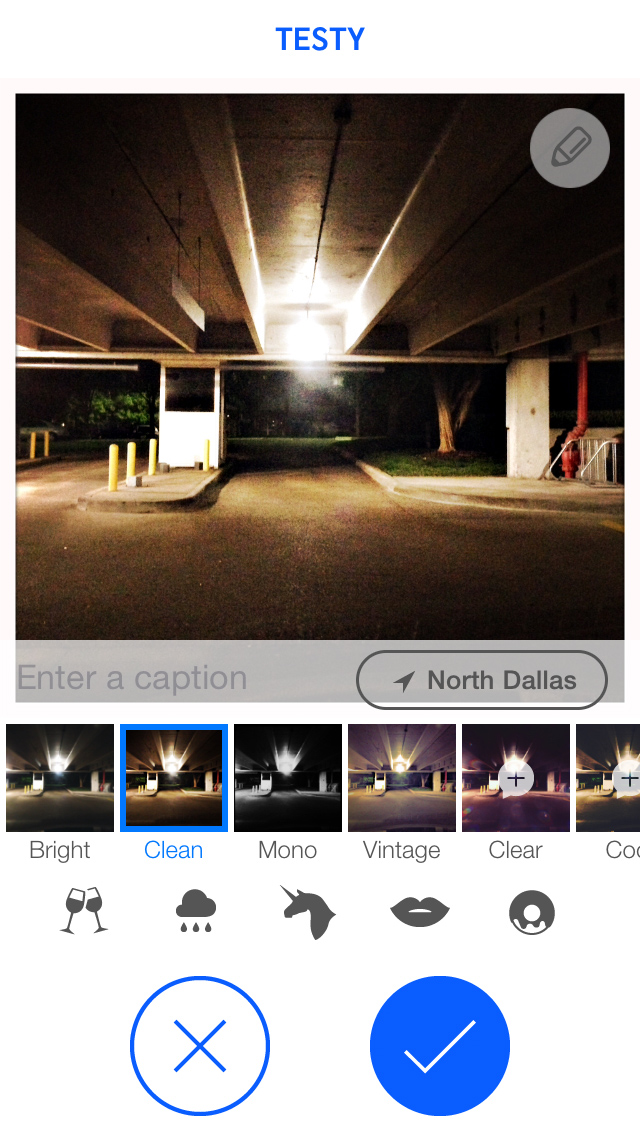The image size is (640, 1136).
Task: Apply the Bright filter
Action: tap(60, 779)
